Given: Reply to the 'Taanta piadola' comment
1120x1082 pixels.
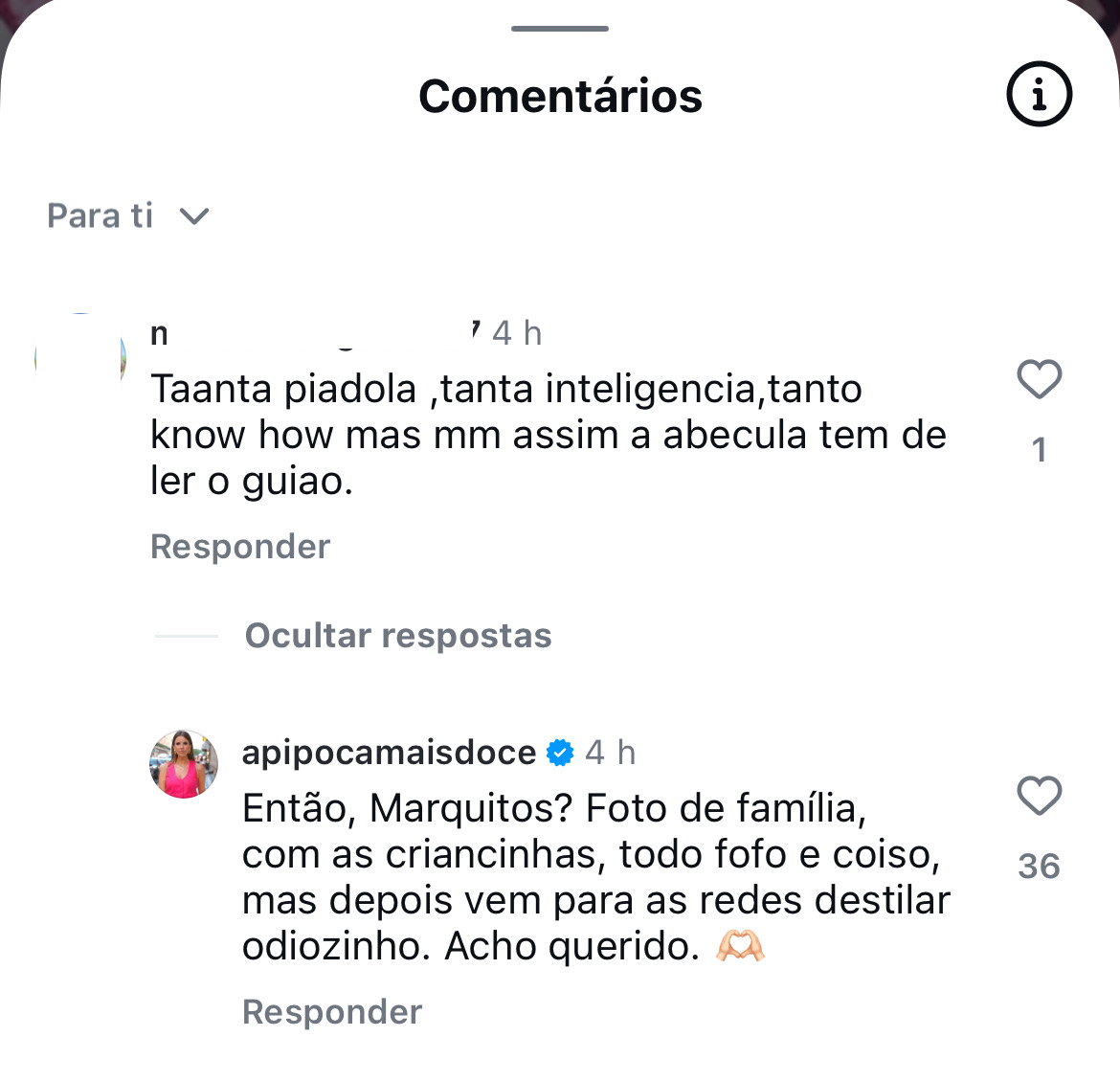Looking at the screenshot, I should [x=240, y=547].
